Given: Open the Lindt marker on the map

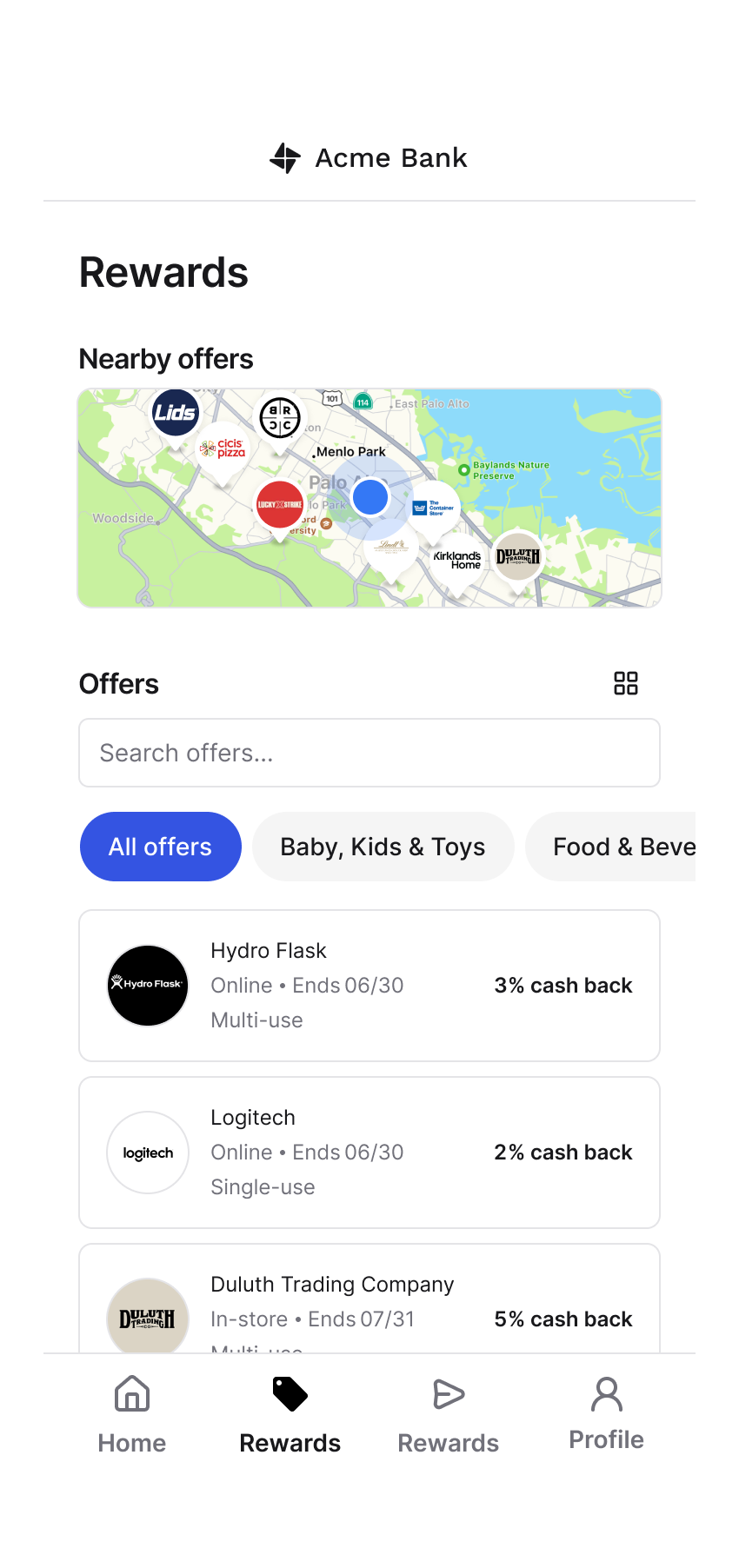Looking at the screenshot, I should [392, 548].
